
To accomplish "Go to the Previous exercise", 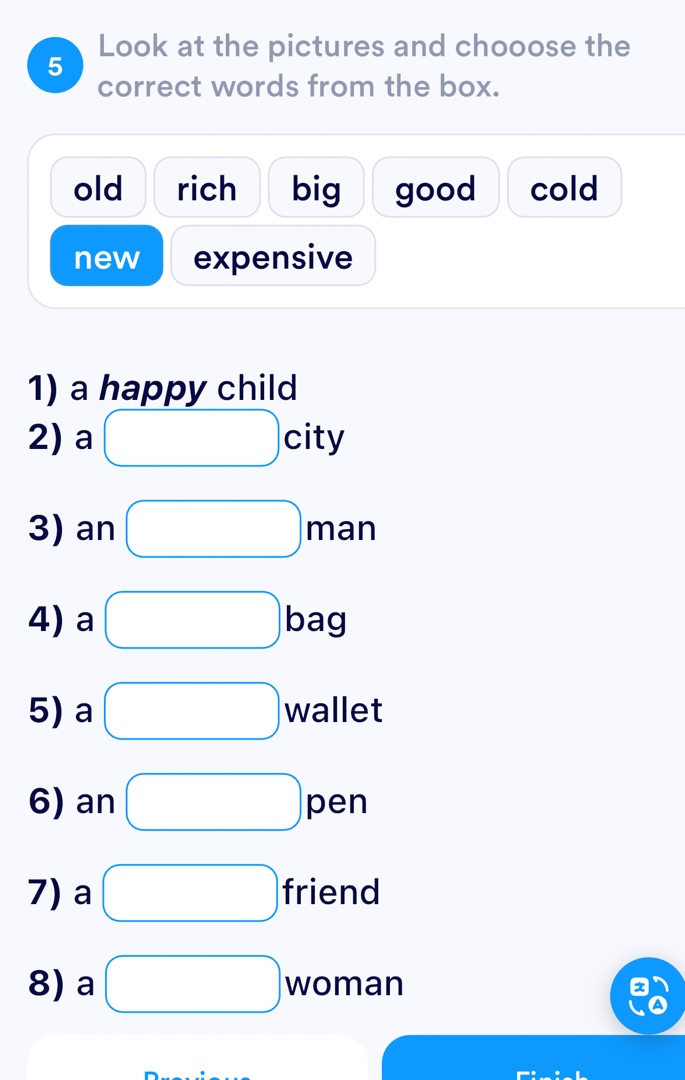I will (x=197, y=1062).
